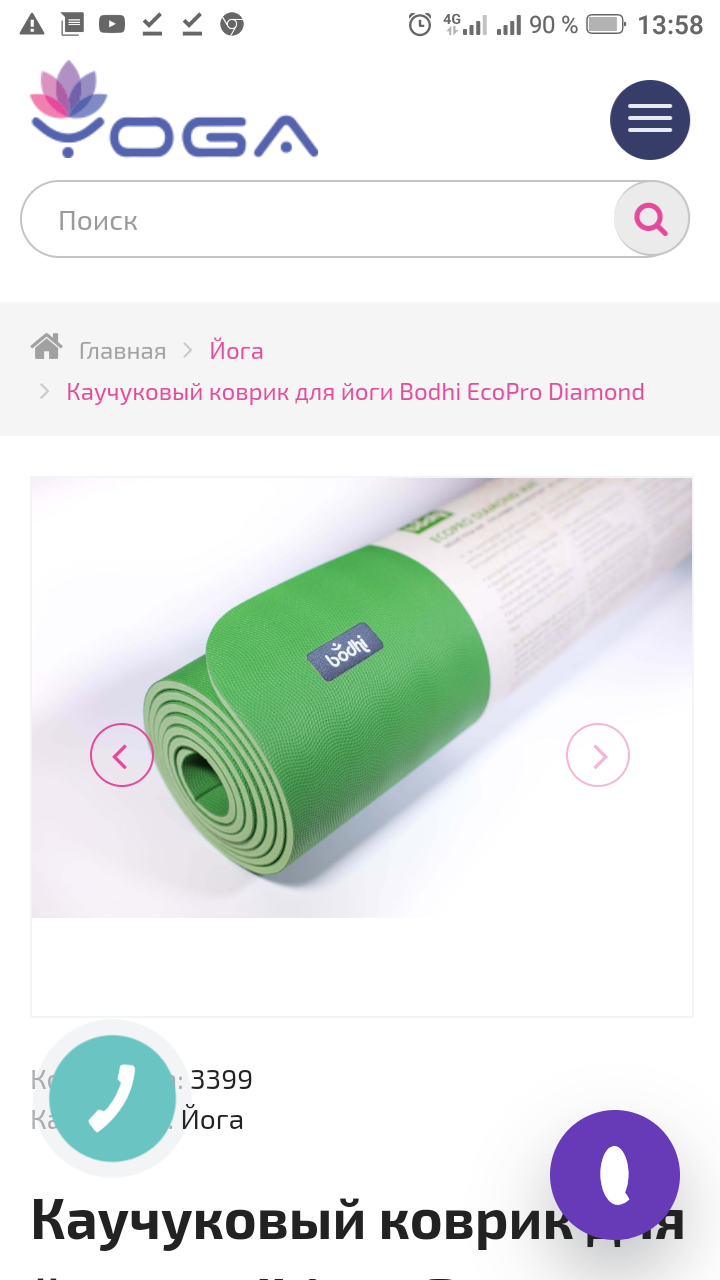Show the previous product photo
Image resolution: width=720 pixels, height=1280 pixels.
tap(122, 755)
